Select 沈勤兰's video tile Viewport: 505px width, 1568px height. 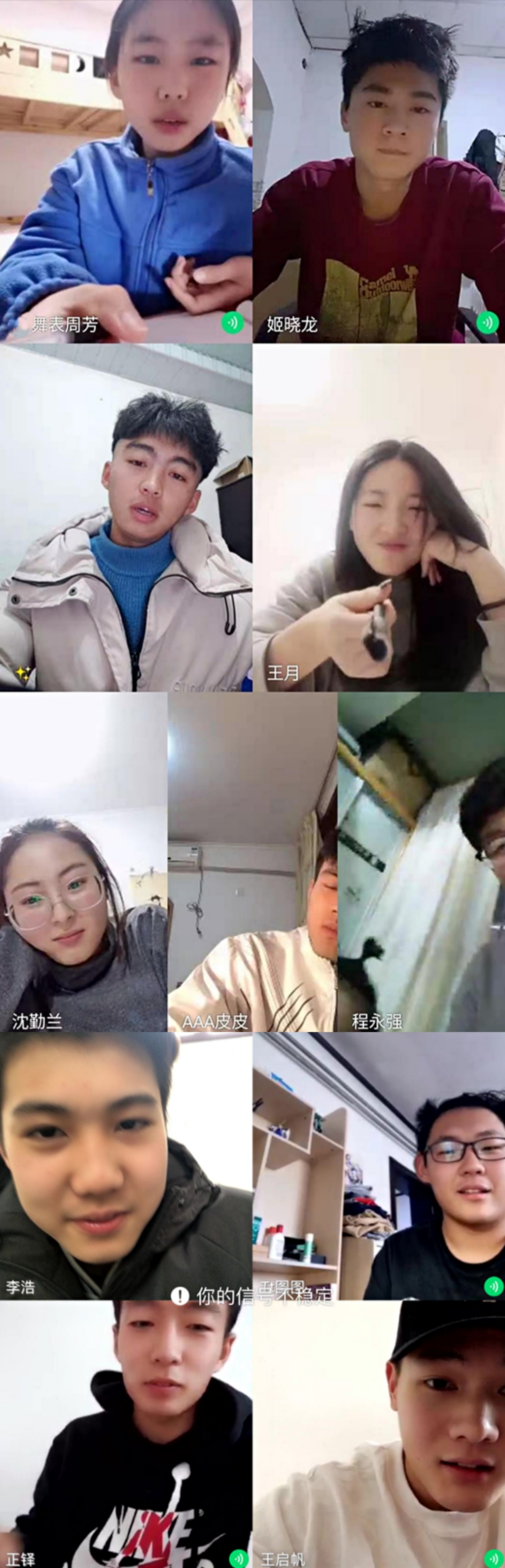pos(83,862)
